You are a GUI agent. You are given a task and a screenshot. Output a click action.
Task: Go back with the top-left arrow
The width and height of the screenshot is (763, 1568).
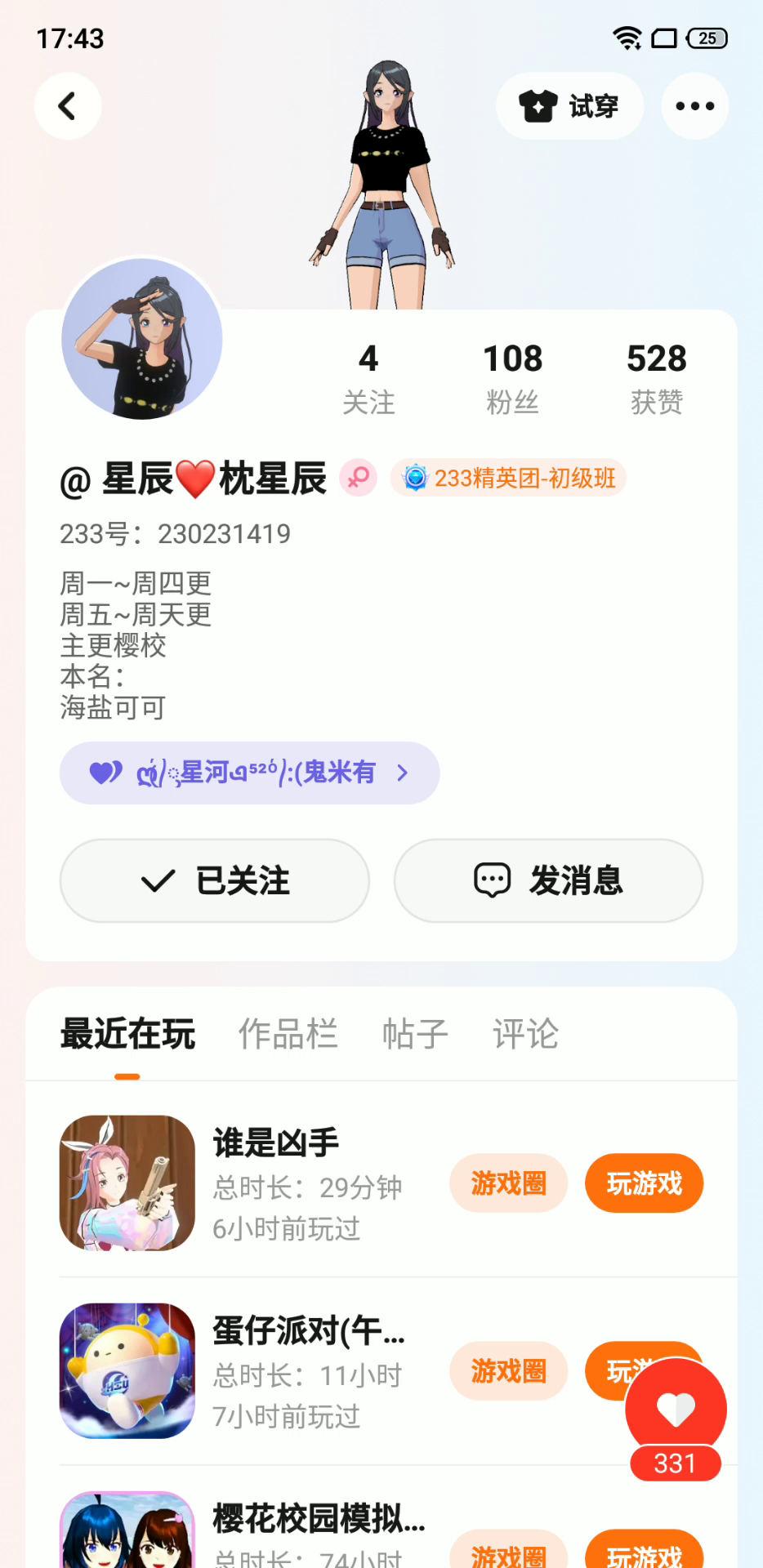point(68,106)
